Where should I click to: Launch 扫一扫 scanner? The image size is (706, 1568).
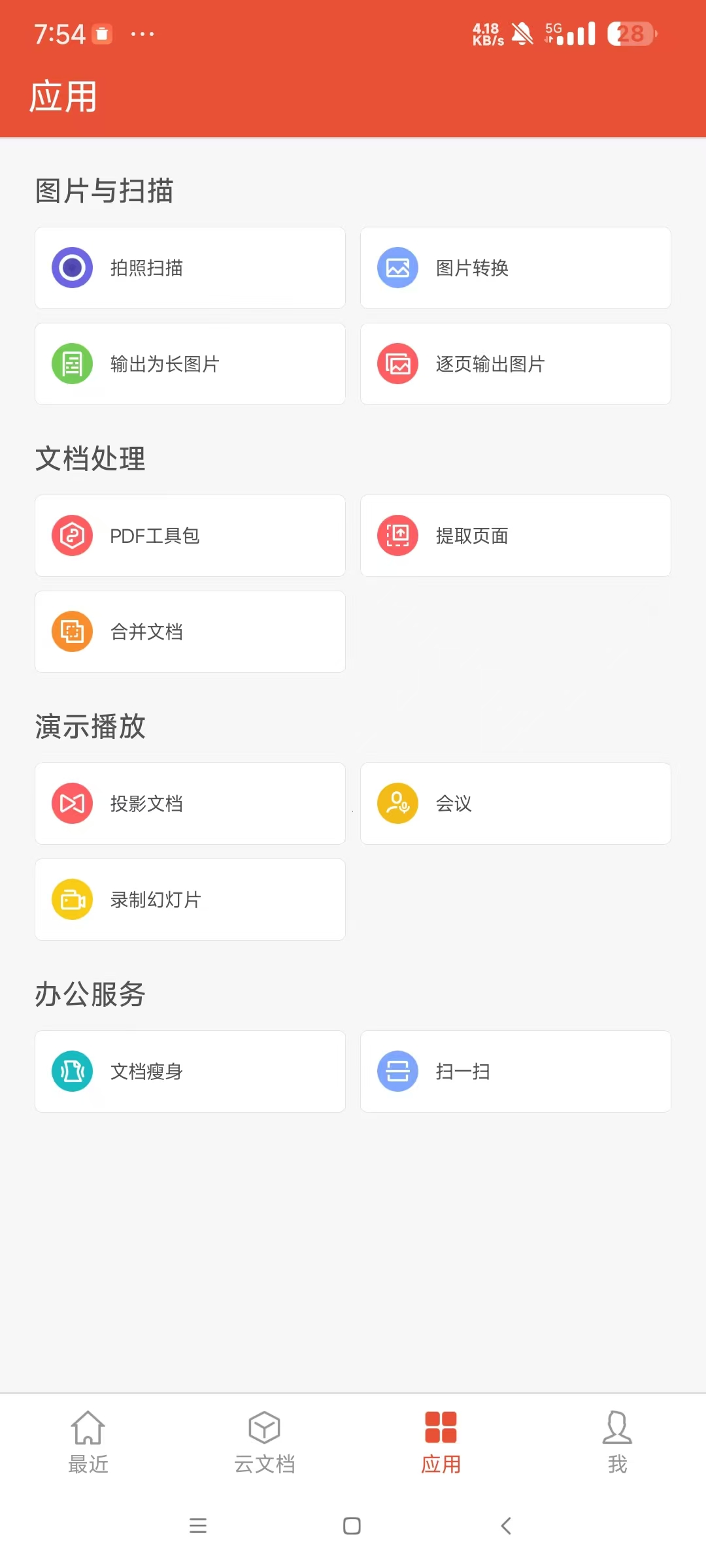(515, 1071)
